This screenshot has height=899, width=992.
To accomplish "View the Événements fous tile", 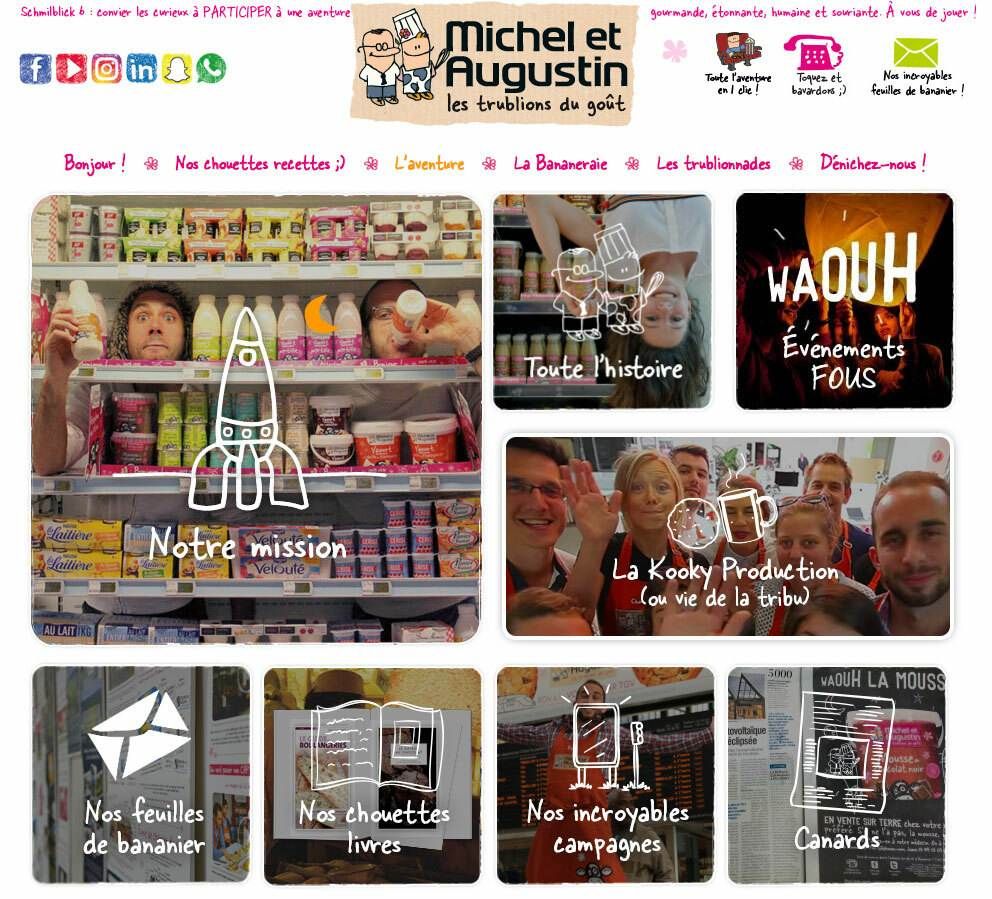I will [x=844, y=302].
